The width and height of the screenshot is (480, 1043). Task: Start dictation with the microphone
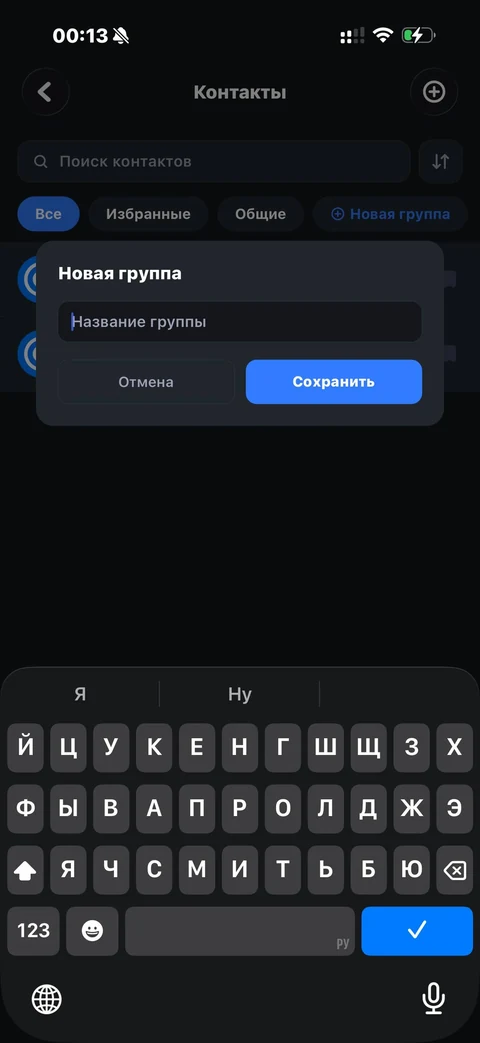point(433,998)
